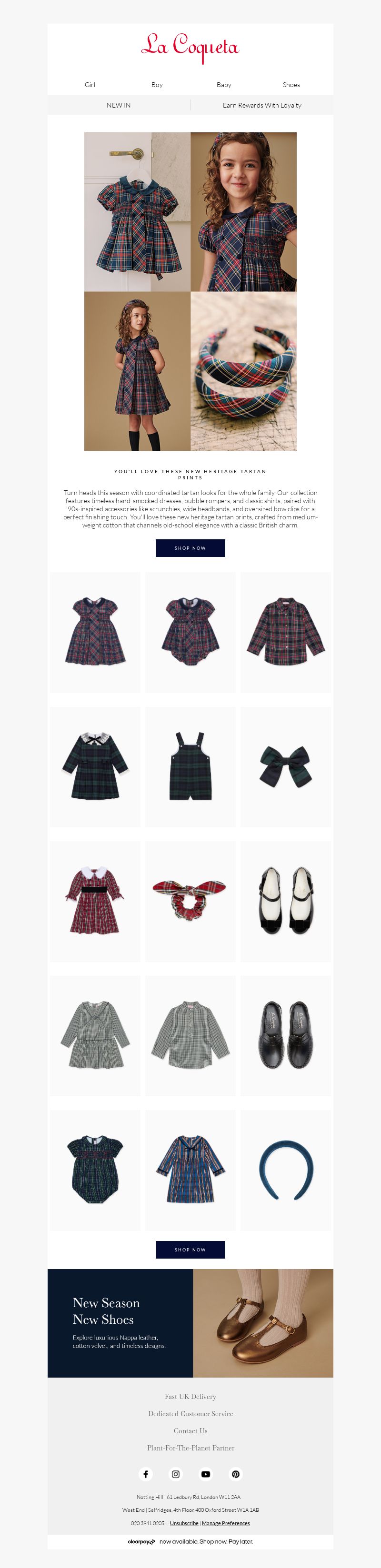Go to the Boy category
This screenshot has height=1568, width=381.
tap(157, 85)
